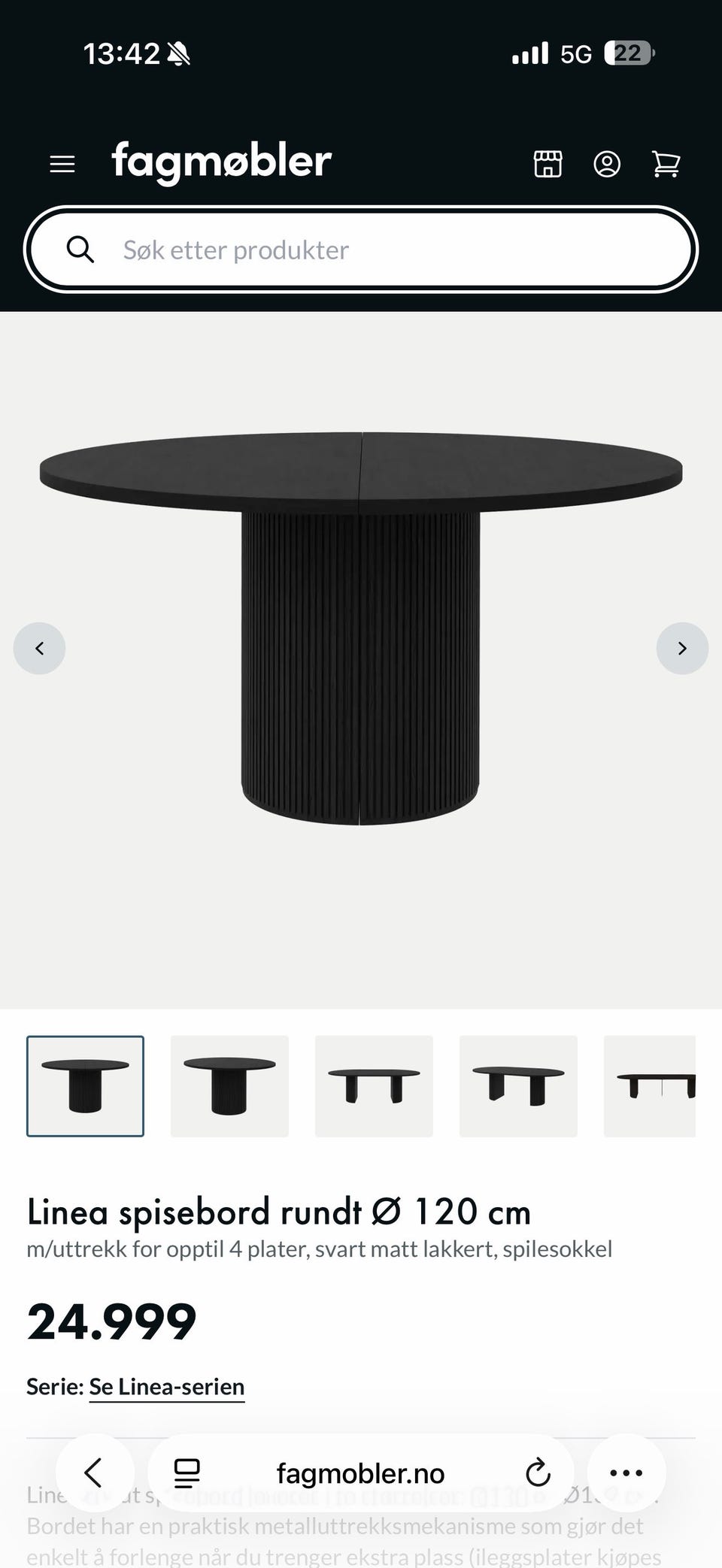Select the fifth product thumbnail
This screenshot has width=722, height=1568.
pos(650,1086)
